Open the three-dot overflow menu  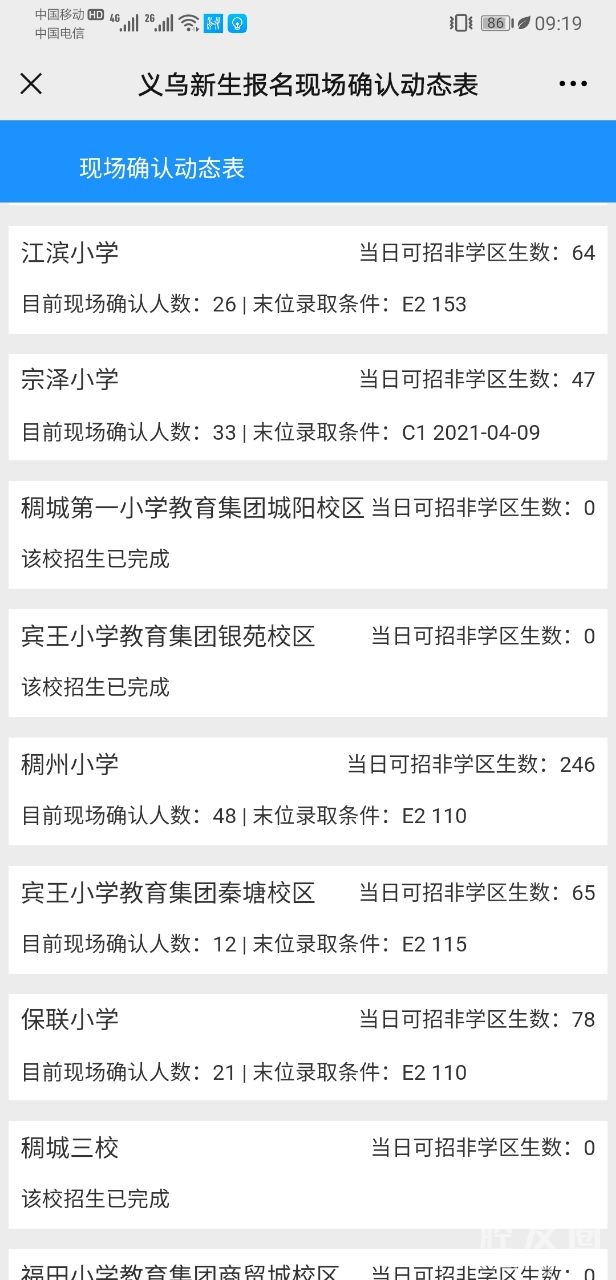click(x=573, y=84)
